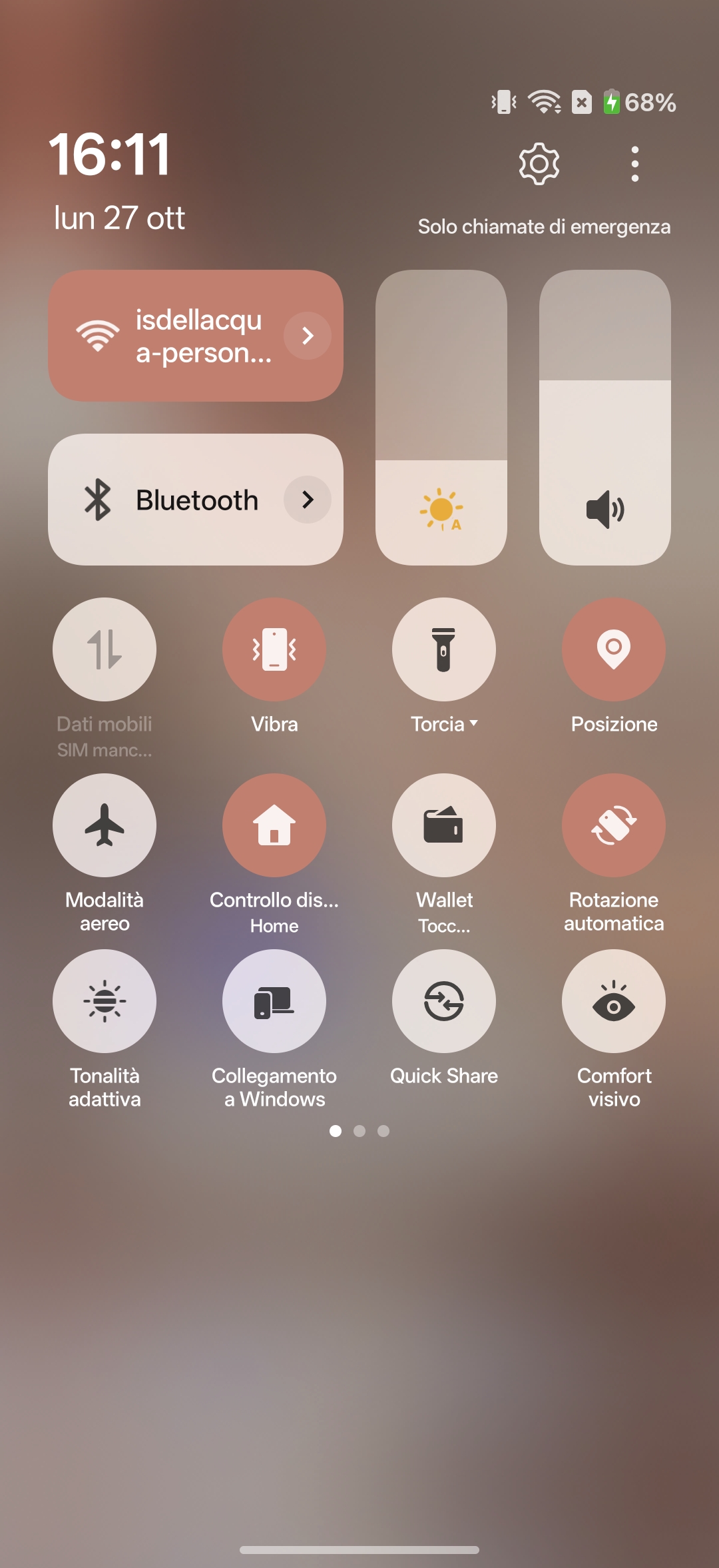
Task: Open the Wallet tile
Action: (444, 825)
